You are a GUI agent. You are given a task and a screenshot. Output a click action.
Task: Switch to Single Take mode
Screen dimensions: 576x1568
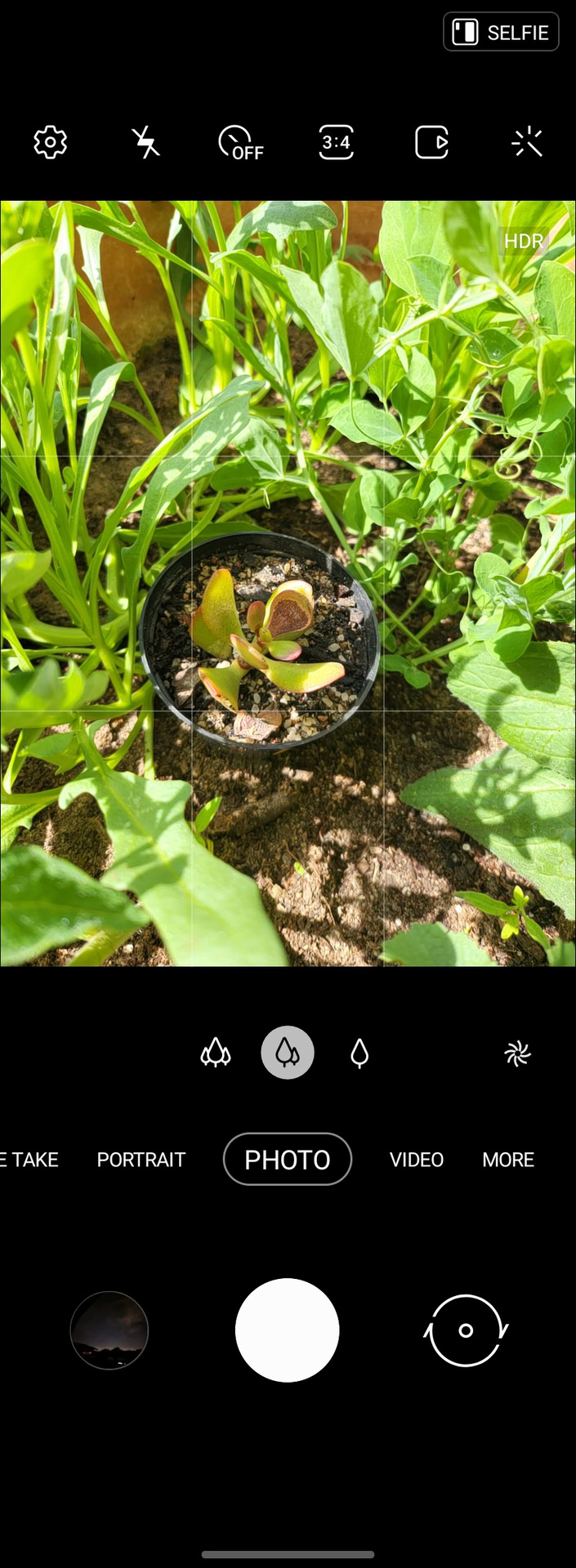(30, 1160)
